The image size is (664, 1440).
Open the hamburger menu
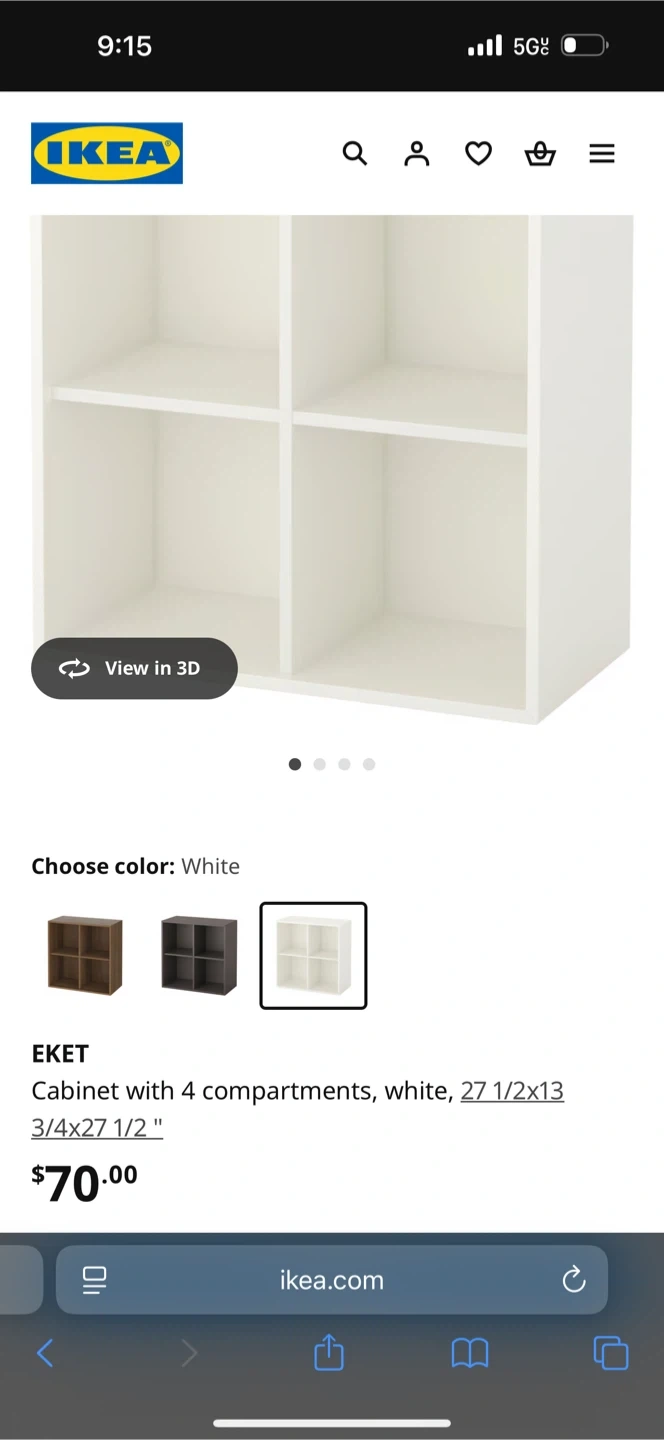[602, 153]
